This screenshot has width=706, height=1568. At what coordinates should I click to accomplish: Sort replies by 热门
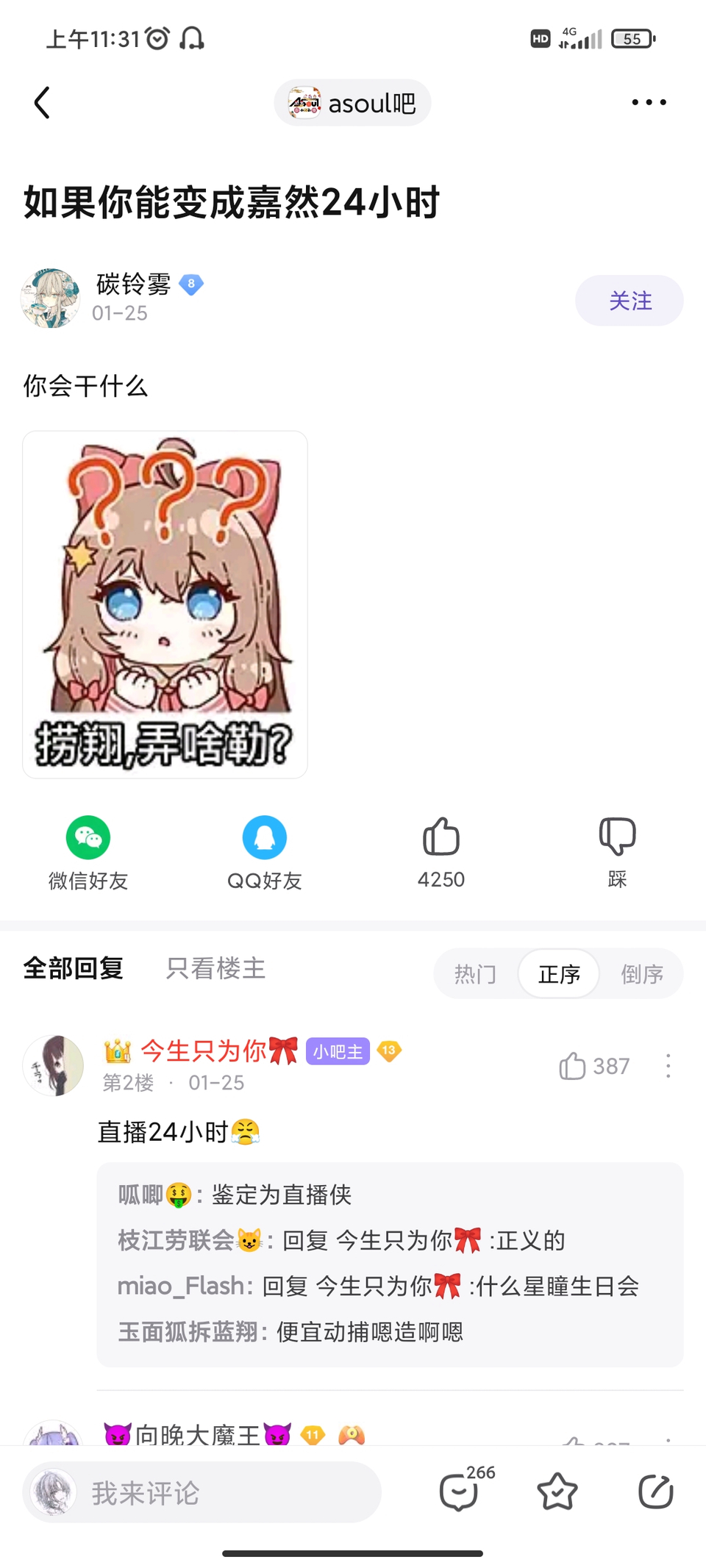pos(475,974)
